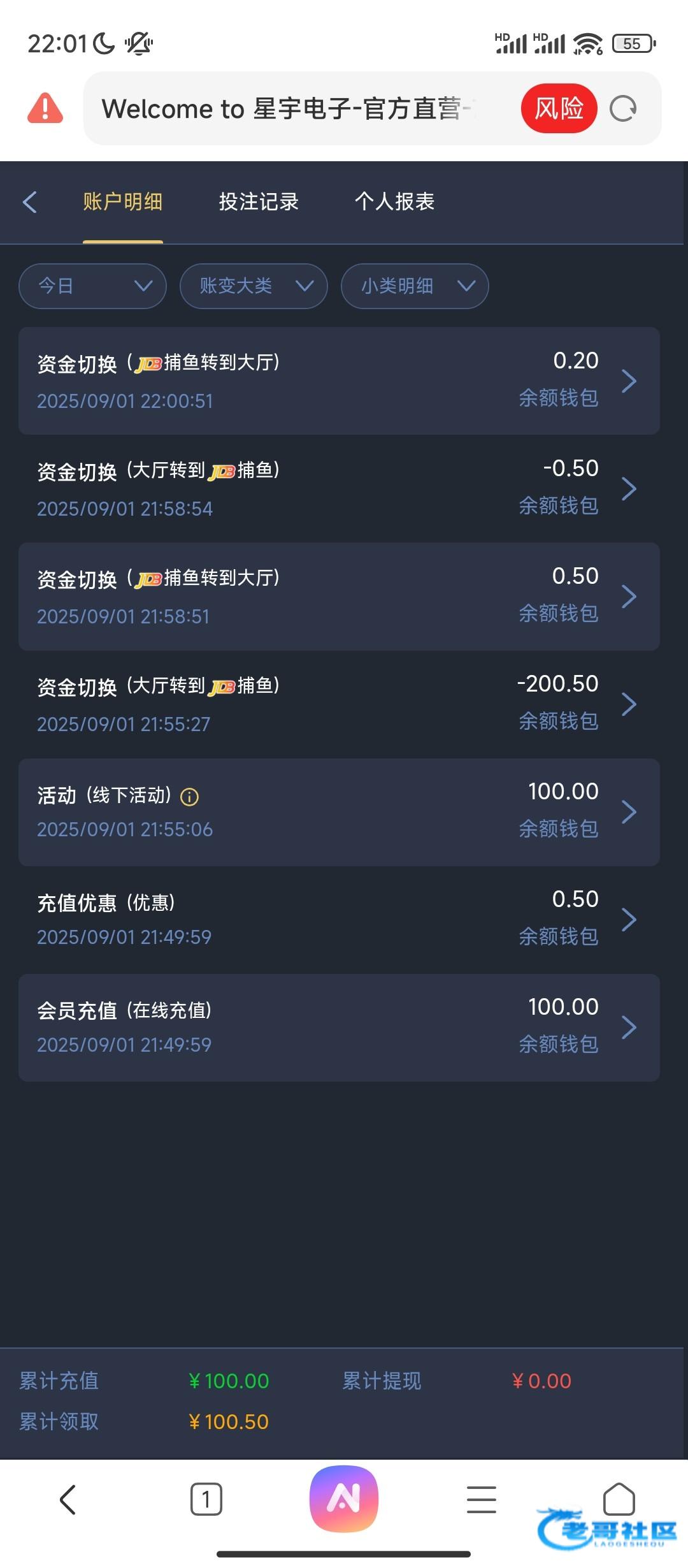Switch to the 个人报表 tab
Viewport: 688px width, 1568px height.
[394, 202]
